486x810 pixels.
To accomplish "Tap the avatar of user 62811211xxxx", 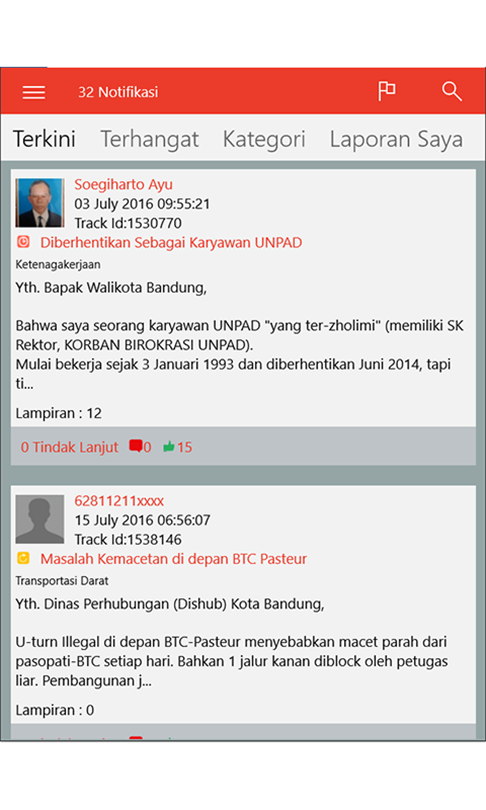I will (x=40, y=519).
